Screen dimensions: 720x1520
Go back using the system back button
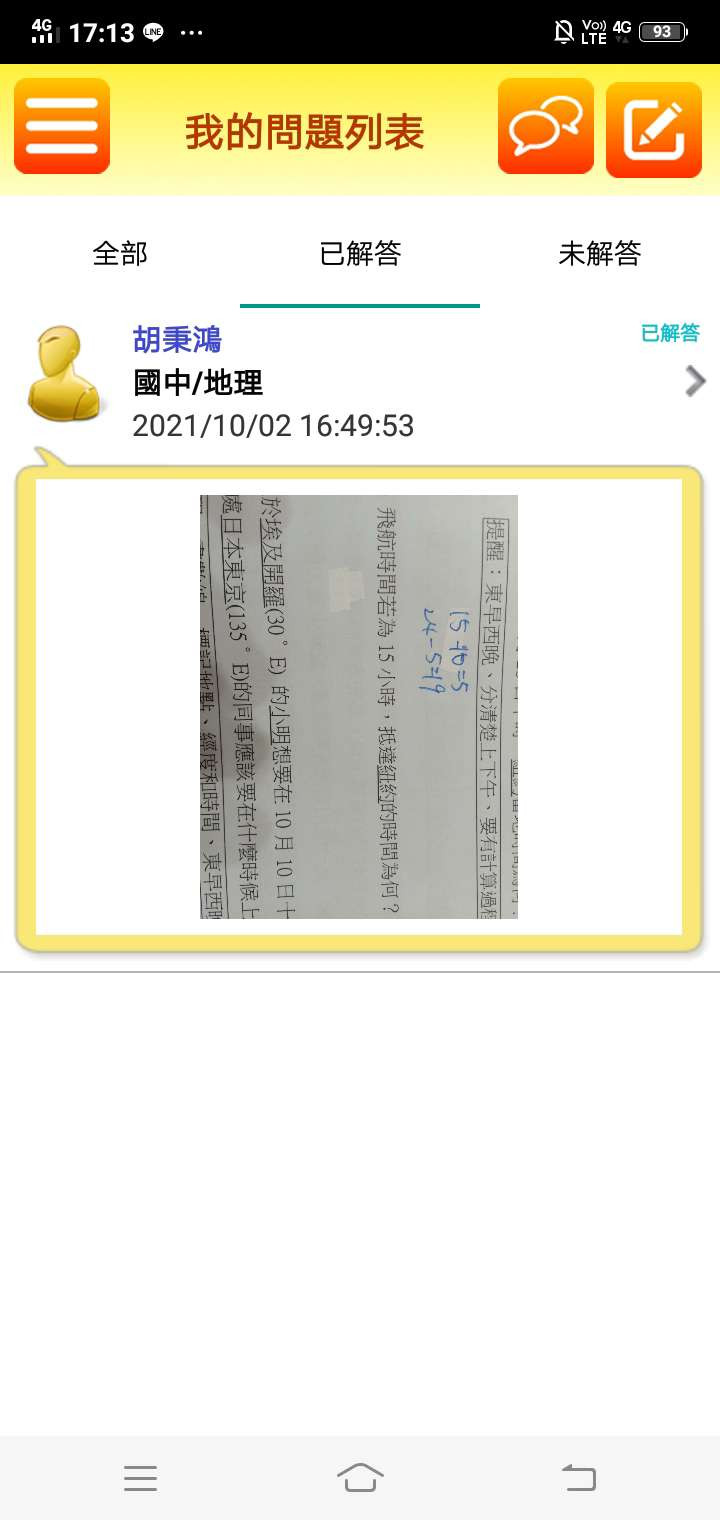click(579, 1477)
